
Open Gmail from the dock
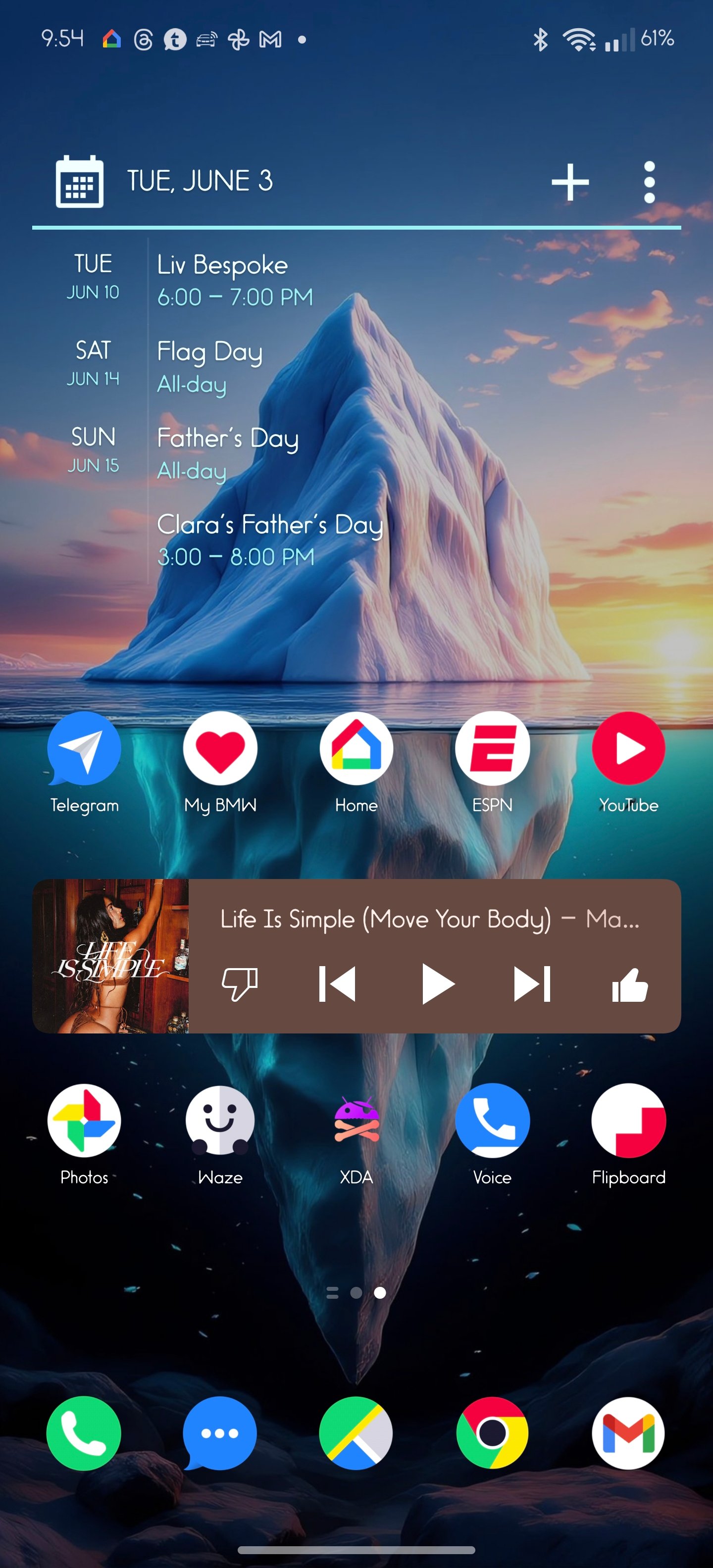click(x=628, y=1433)
